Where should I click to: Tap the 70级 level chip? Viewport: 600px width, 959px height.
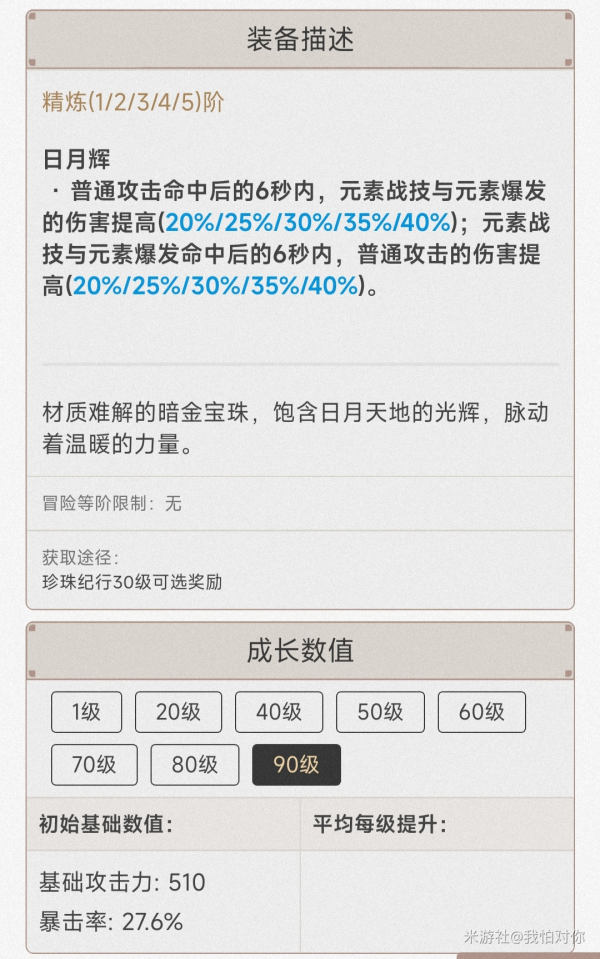94,765
